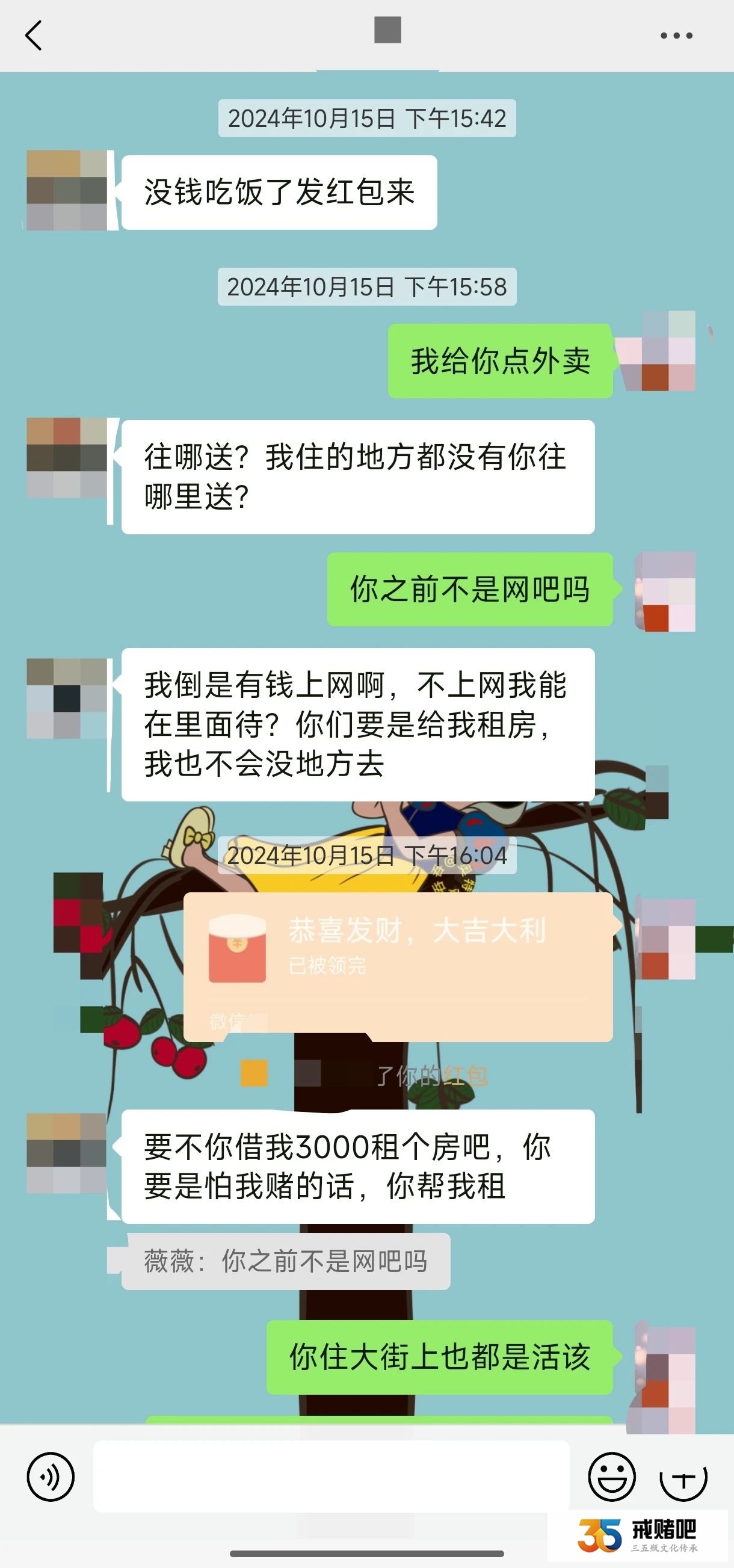Switch to voice message input
The height and width of the screenshot is (1568, 734).
click(x=51, y=1476)
